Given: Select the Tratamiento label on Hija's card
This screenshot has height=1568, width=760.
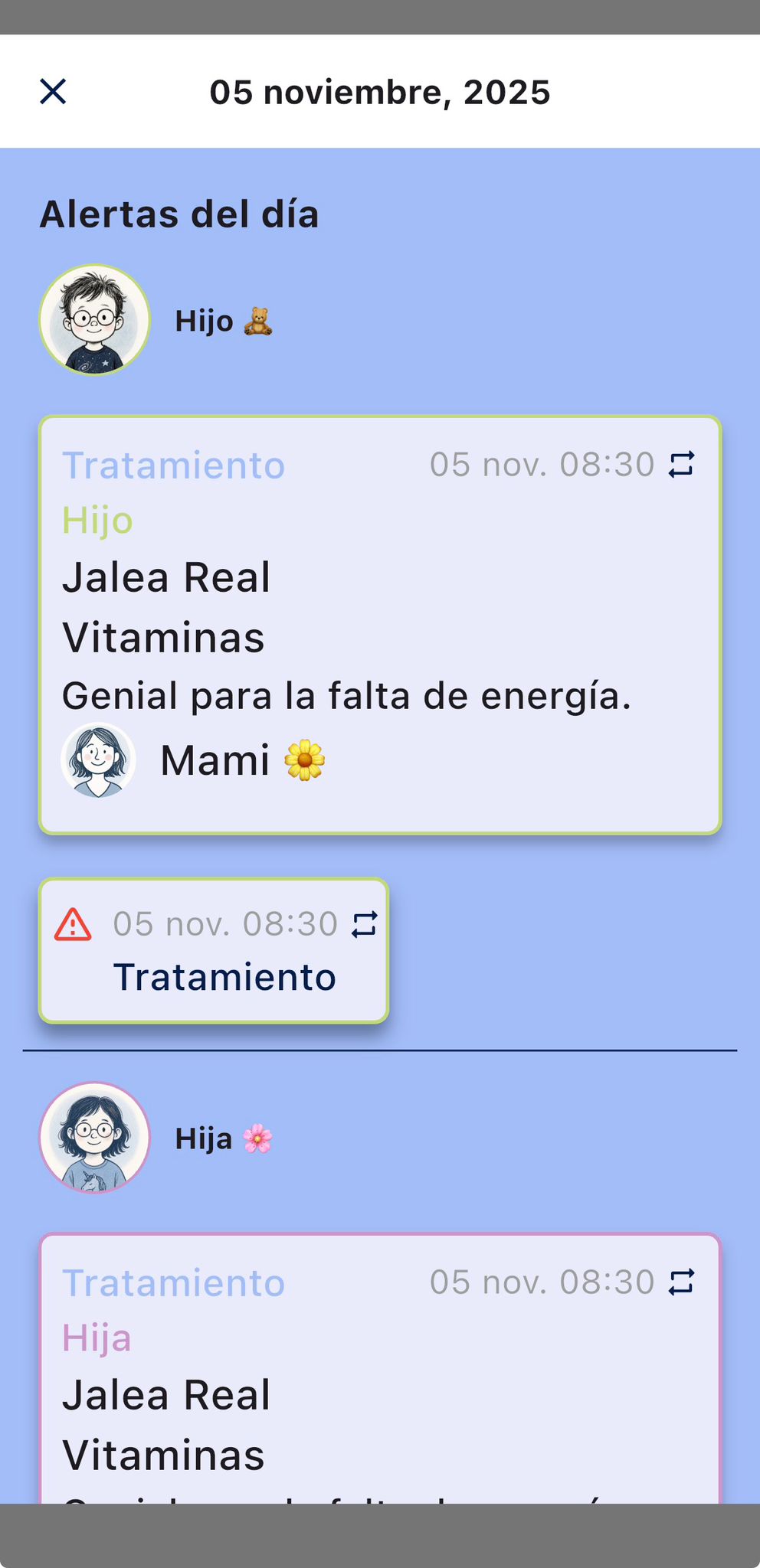Looking at the screenshot, I should click(174, 1282).
